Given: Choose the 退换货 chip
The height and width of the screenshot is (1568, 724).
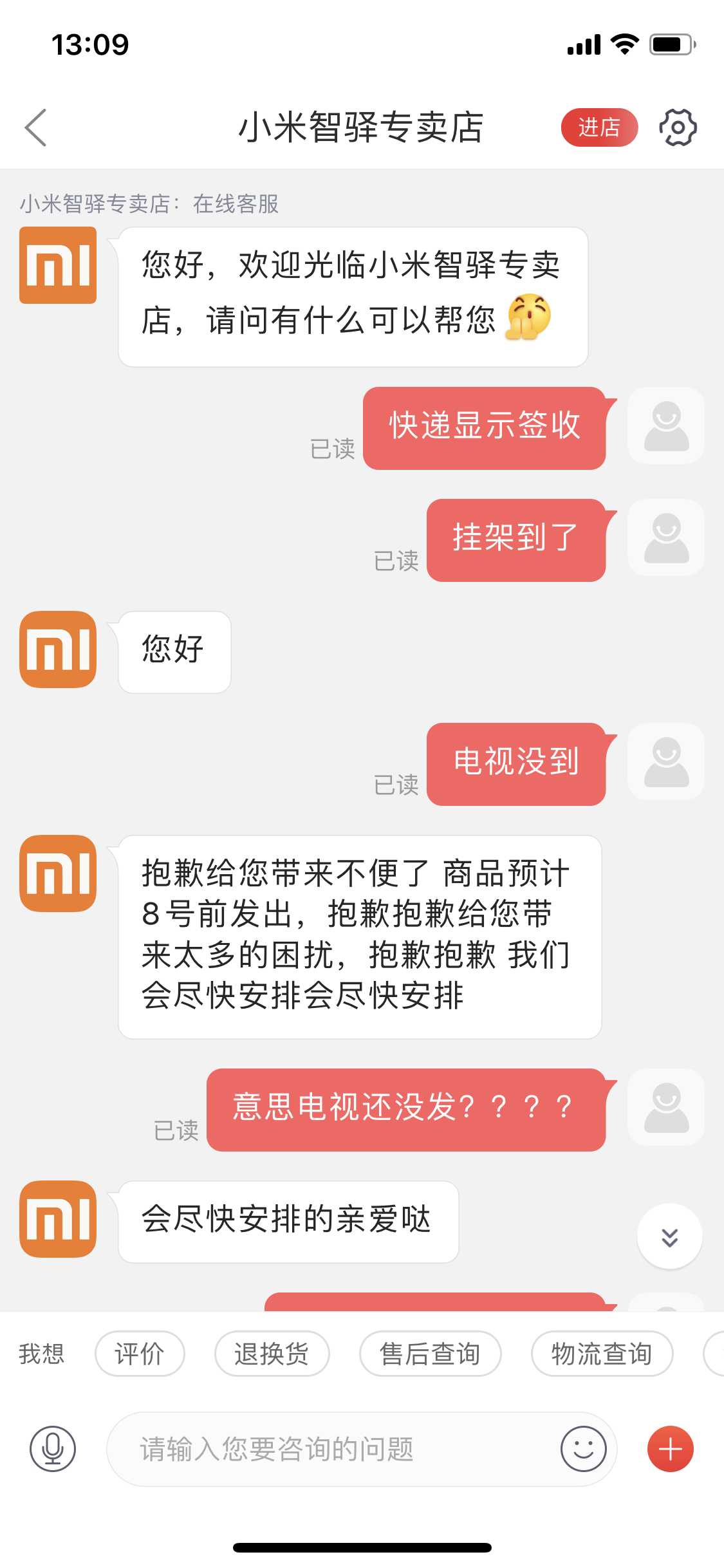Looking at the screenshot, I should (x=272, y=1354).
